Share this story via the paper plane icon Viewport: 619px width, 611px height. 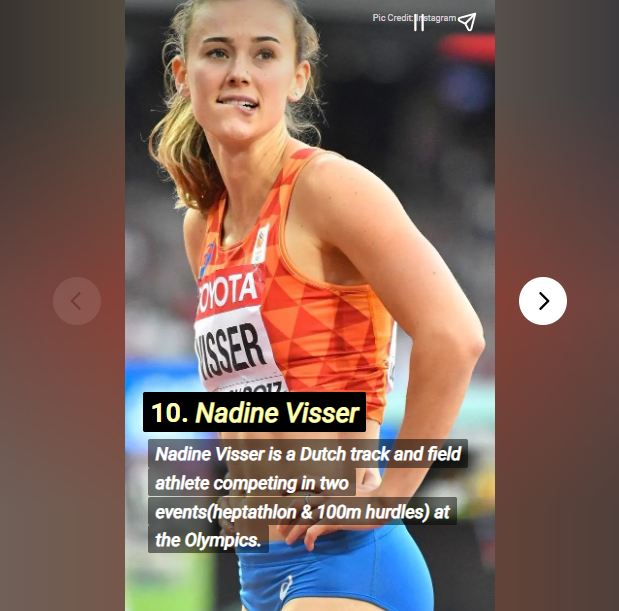(x=467, y=23)
